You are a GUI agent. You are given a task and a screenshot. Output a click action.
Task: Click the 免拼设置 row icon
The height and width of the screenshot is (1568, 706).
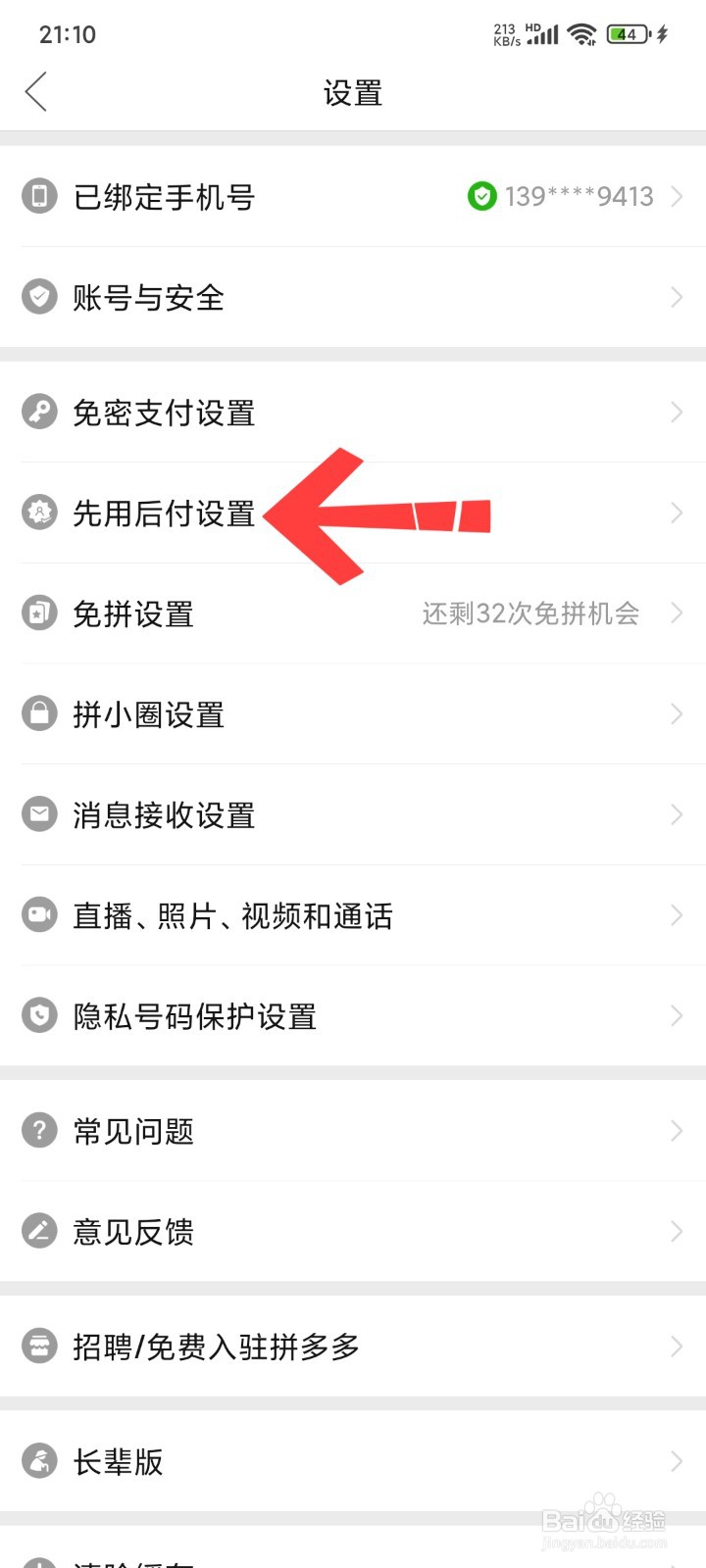click(x=39, y=613)
